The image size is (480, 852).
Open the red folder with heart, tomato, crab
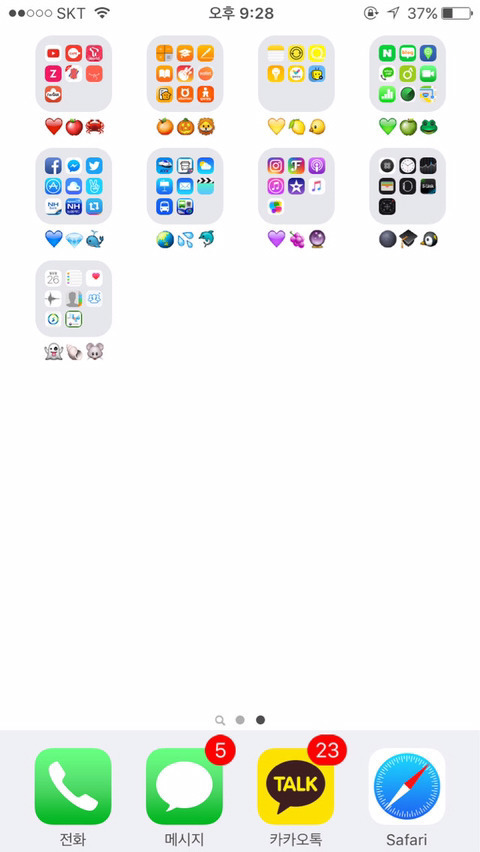coord(73,74)
